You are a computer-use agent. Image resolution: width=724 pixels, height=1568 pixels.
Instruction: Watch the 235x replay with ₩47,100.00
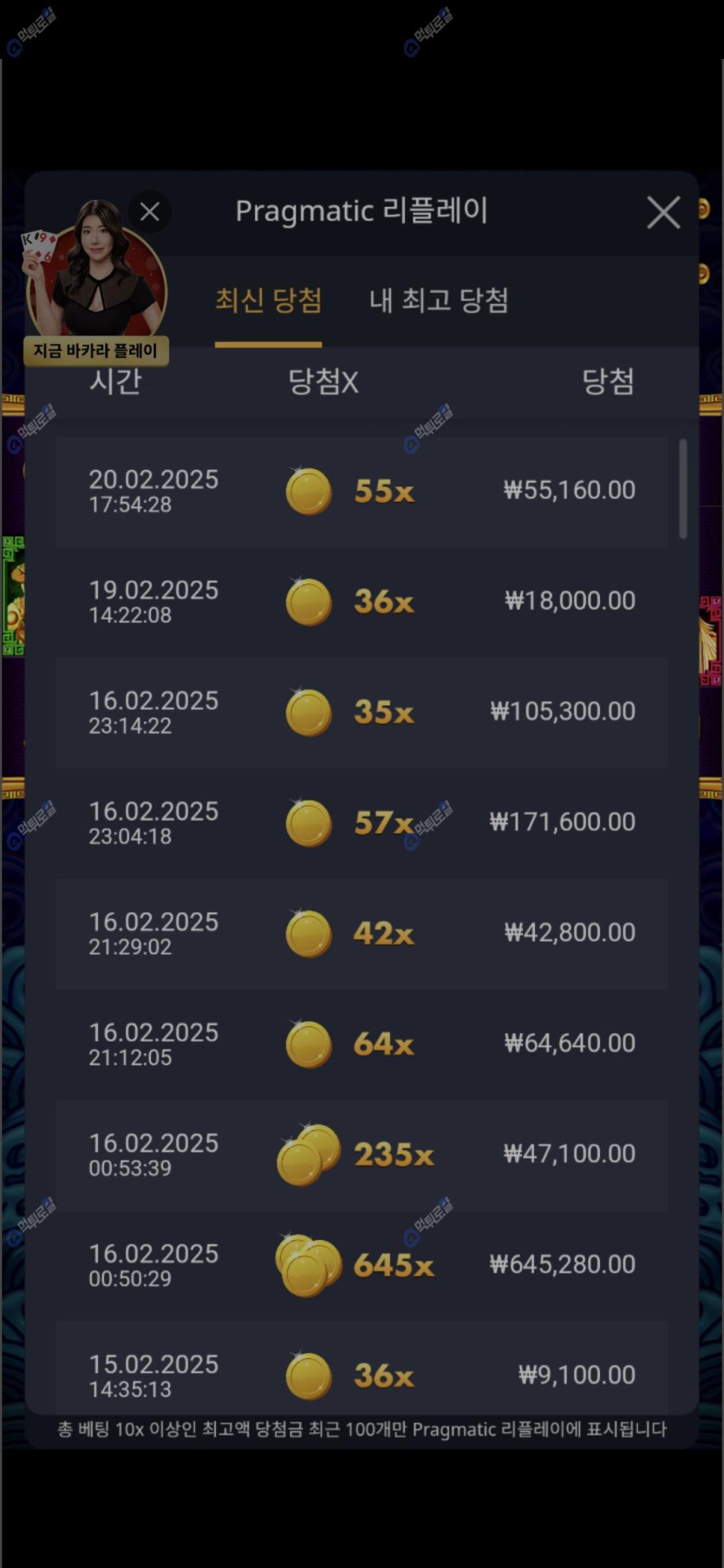(x=362, y=1155)
